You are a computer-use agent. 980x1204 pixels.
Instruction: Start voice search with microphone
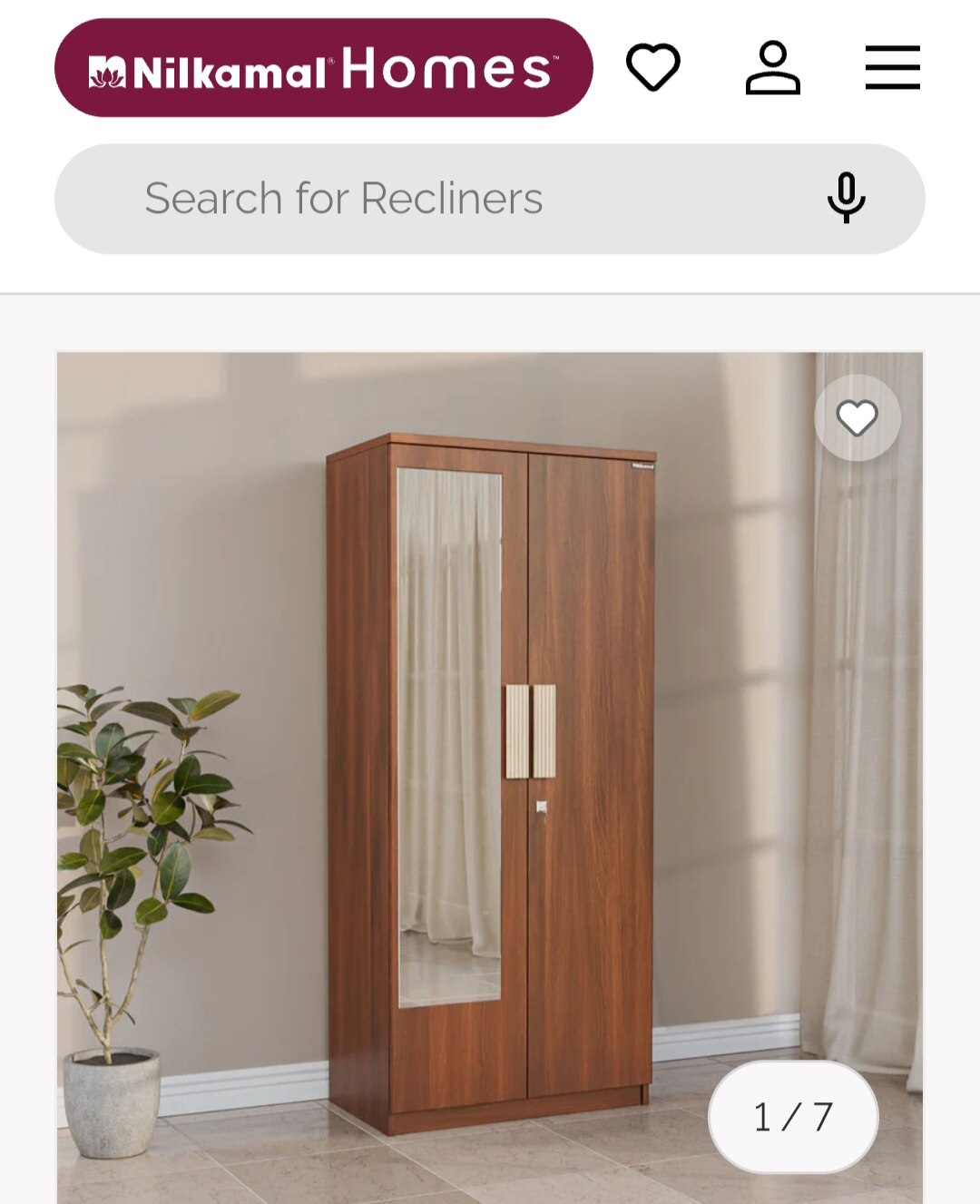(846, 198)
